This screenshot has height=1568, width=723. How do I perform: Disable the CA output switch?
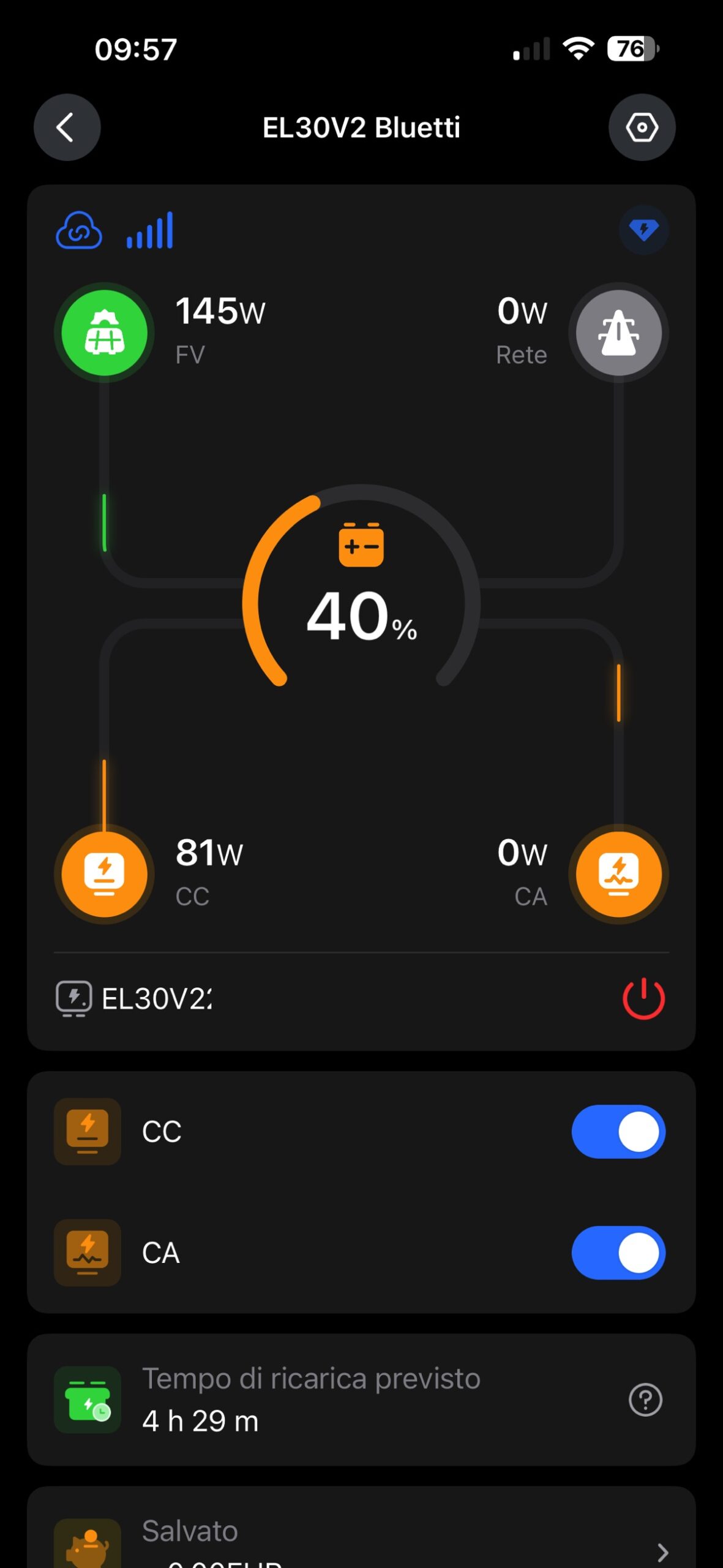[618, 1253]
